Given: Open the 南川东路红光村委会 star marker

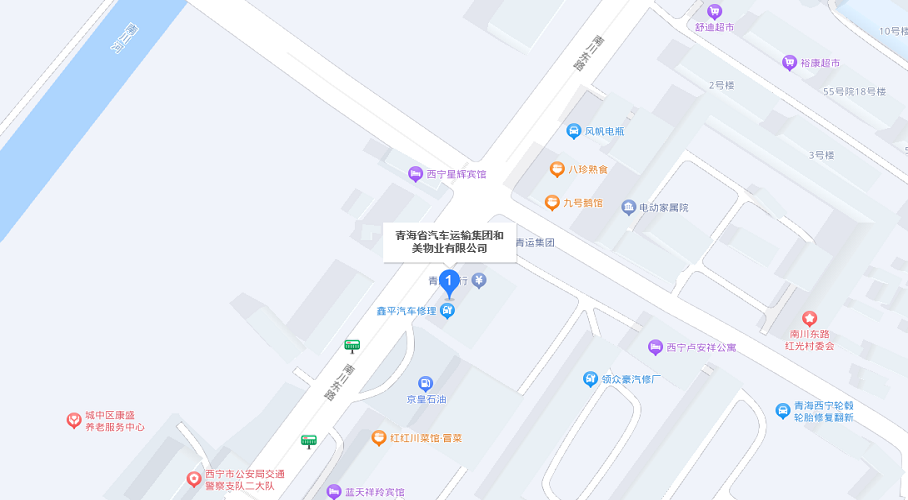Looking at the screenshot, I should [x=810, y=318].
